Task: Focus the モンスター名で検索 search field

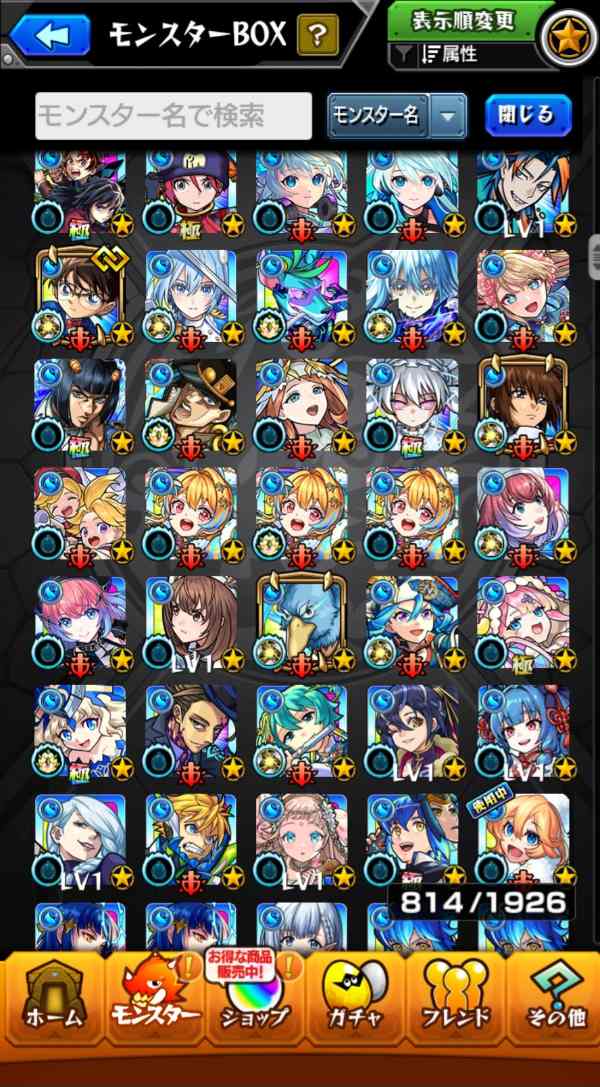Action: tap(174, 116)
